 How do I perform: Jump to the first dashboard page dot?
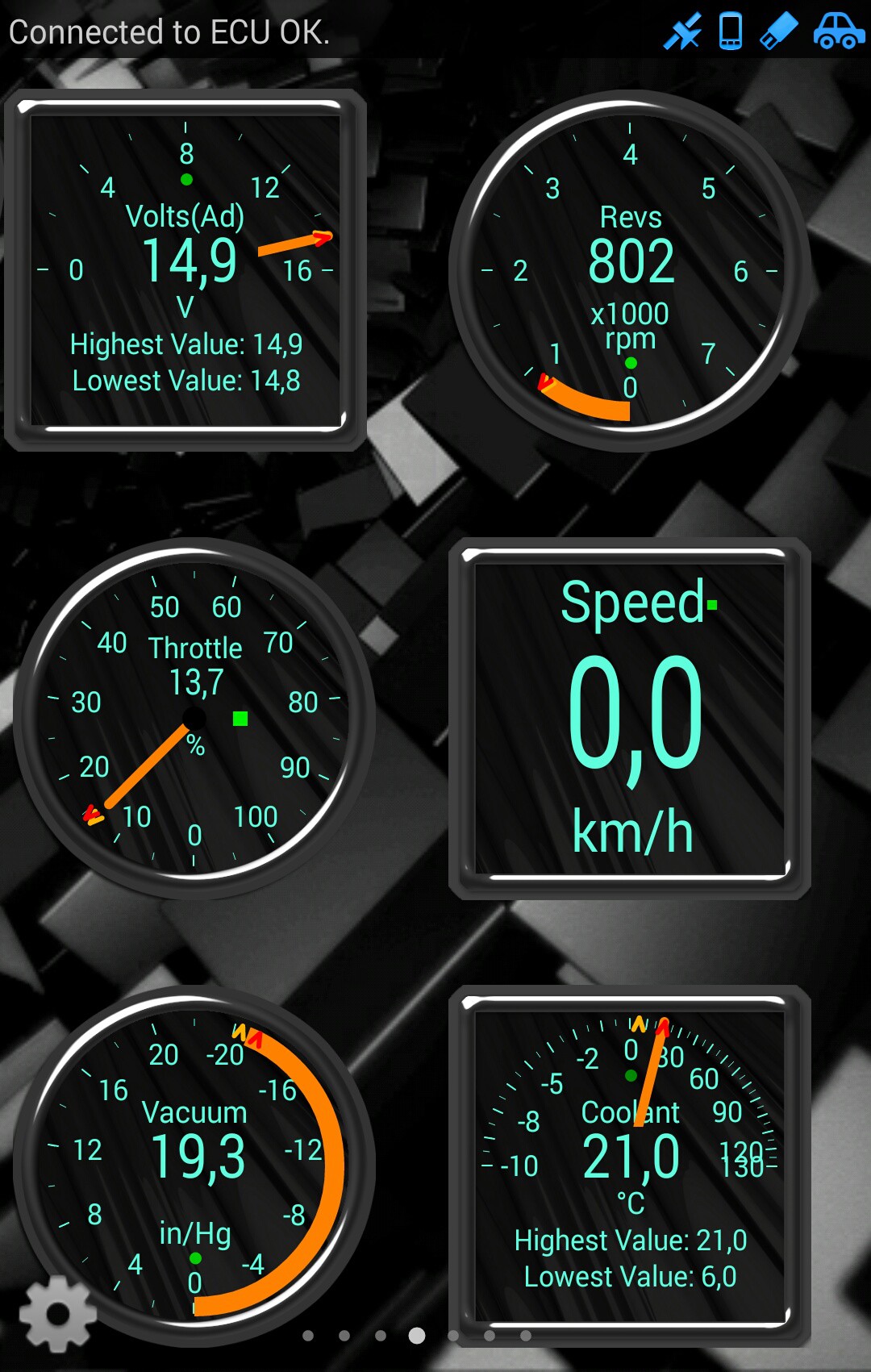(x=307, y=1336)
